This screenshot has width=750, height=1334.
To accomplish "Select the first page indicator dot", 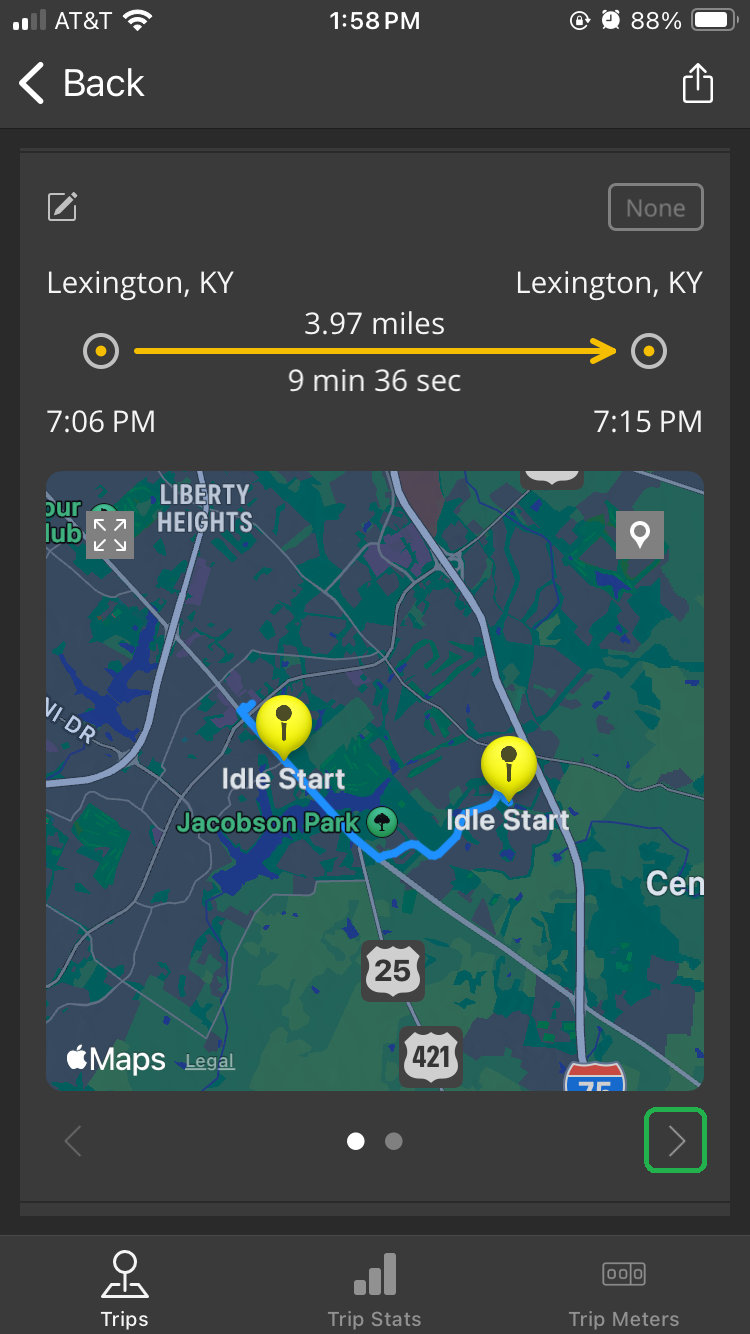I will [356, 1140].
